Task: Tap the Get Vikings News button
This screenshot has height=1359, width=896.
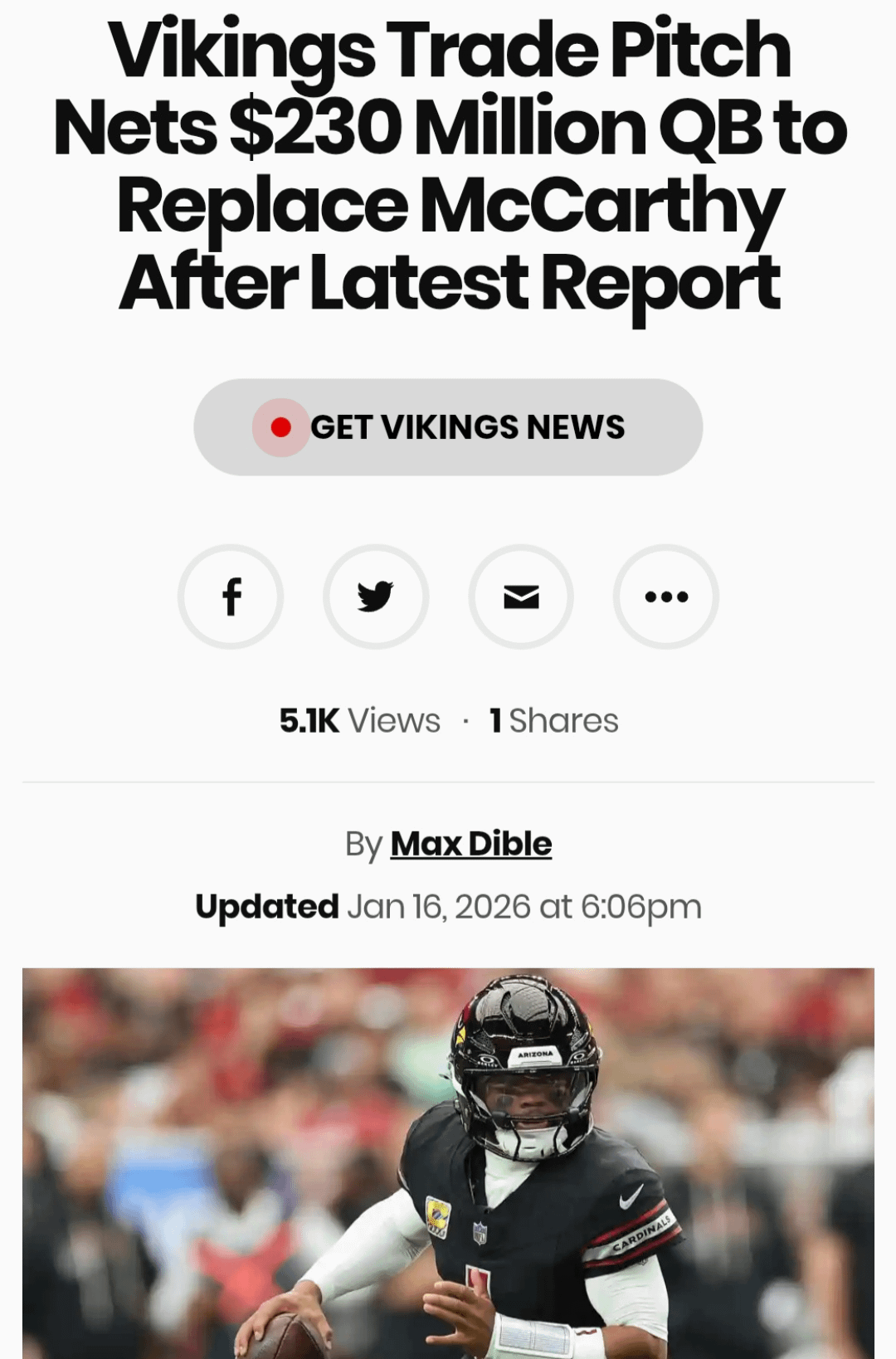Action: [x=448, y=427]
